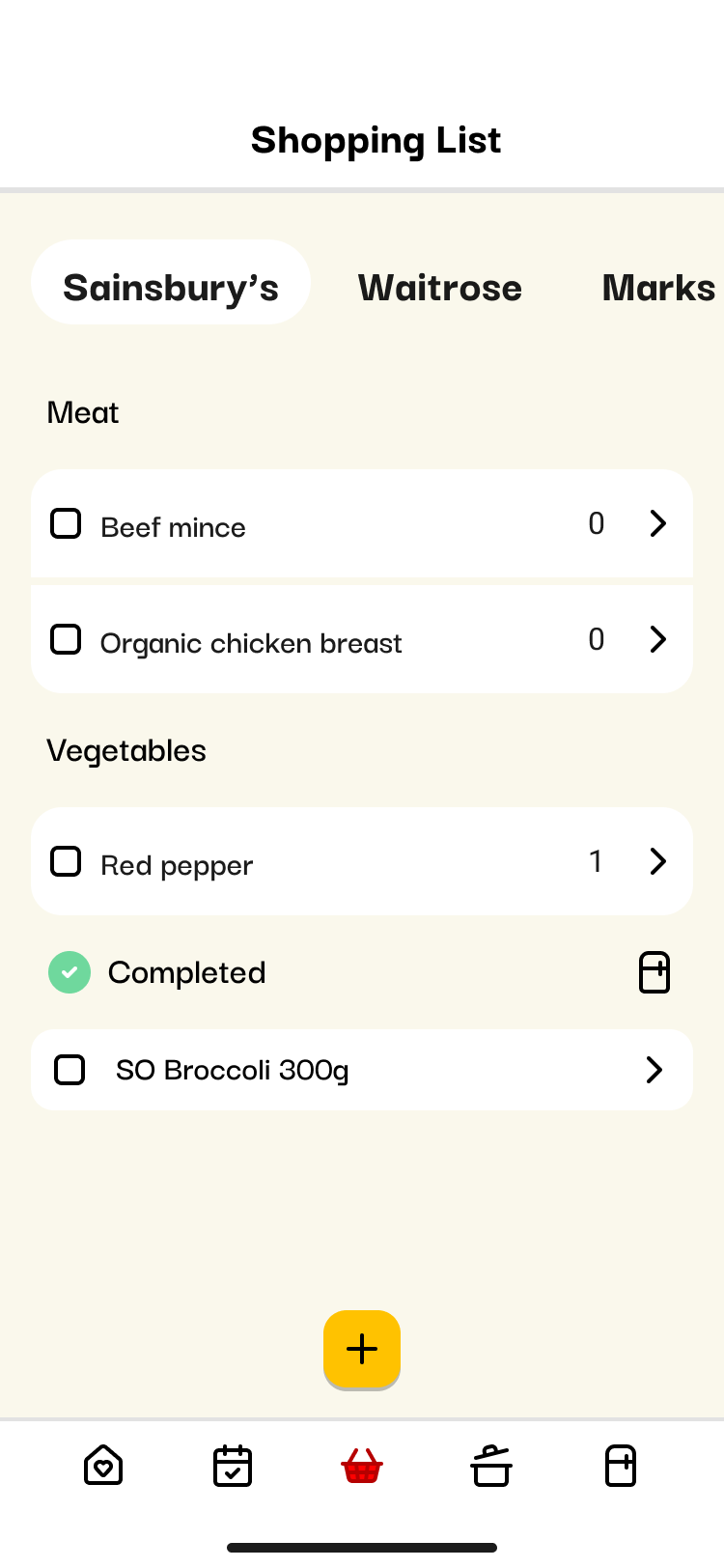Click the green checkmark beside Completed
This screenshot has height=1568, width=724.
69,972
